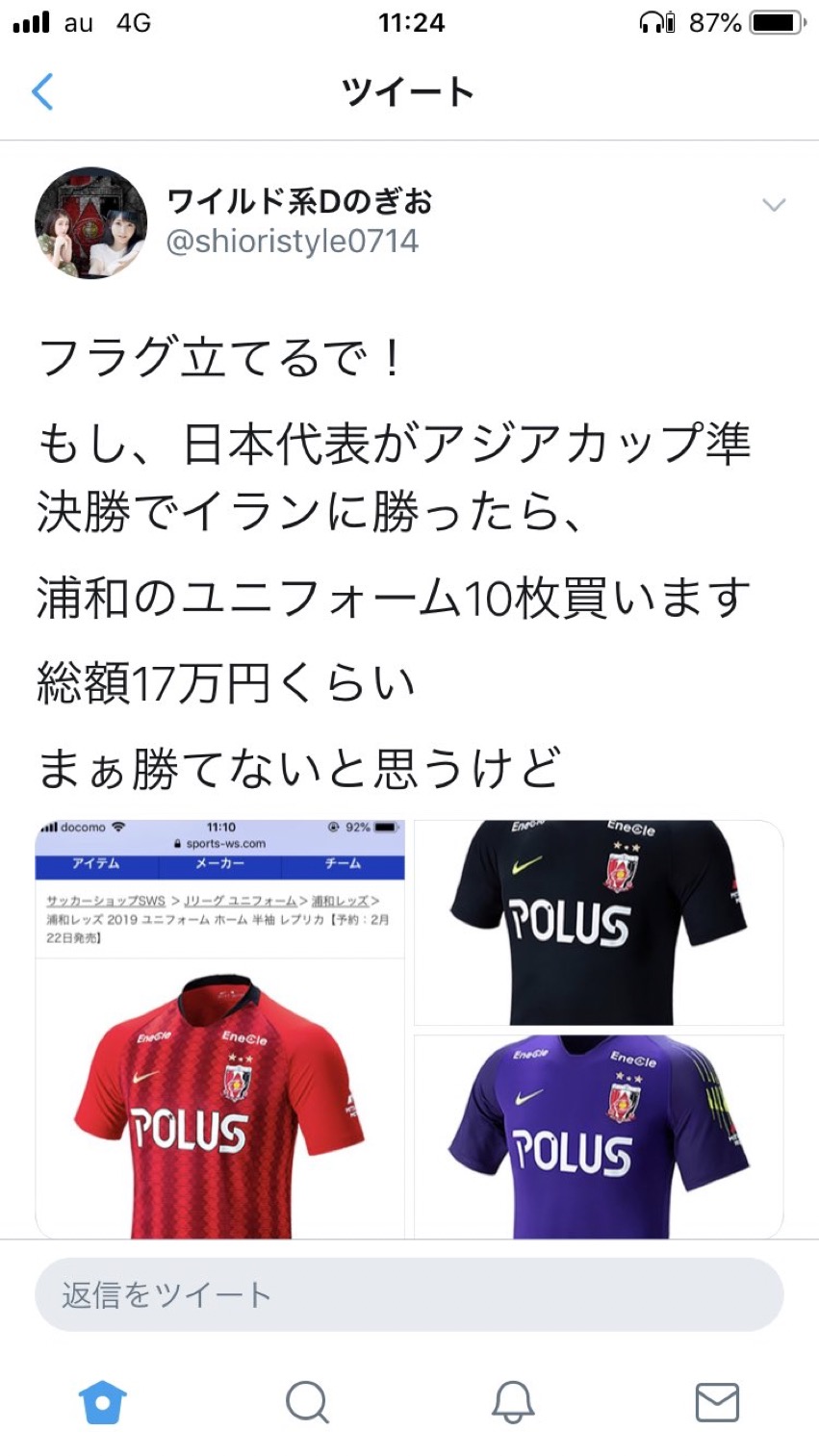Open the red POLUS uniform screenshot image

(220, 1029)
